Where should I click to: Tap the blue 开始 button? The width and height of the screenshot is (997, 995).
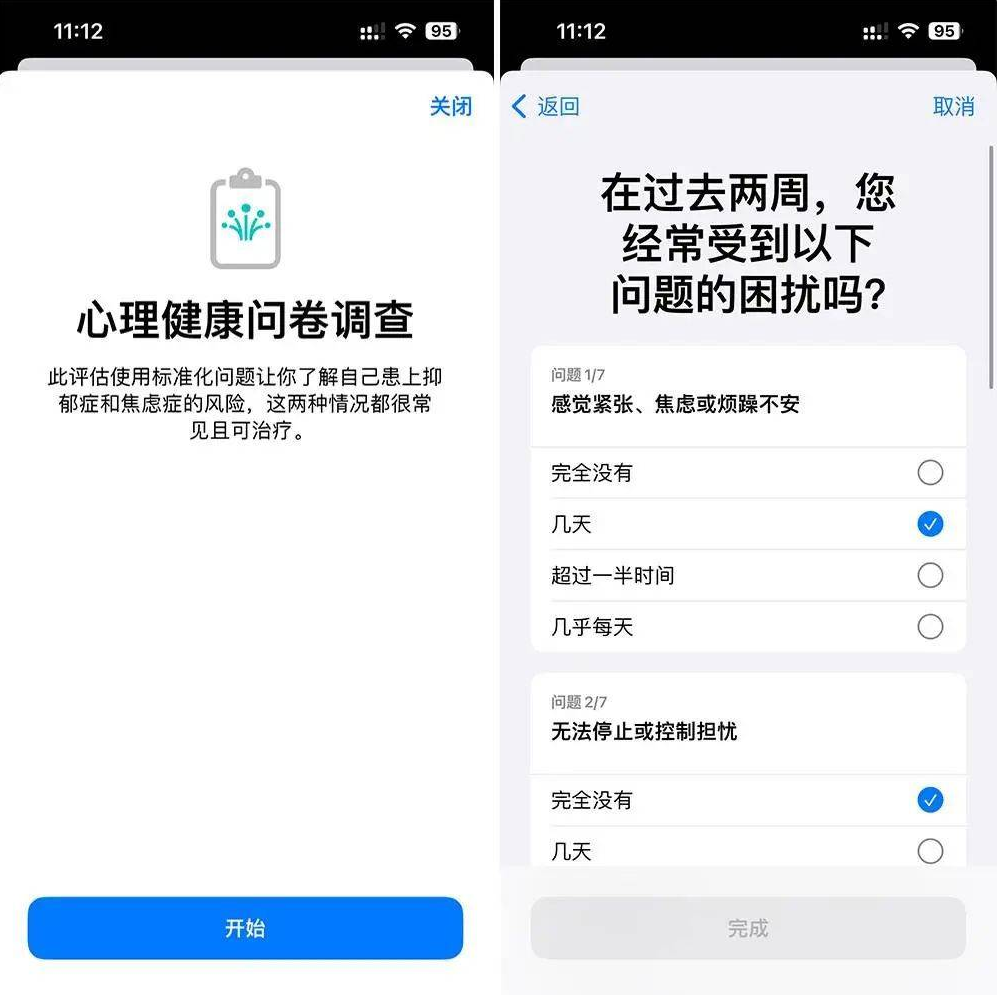[245, 928]
